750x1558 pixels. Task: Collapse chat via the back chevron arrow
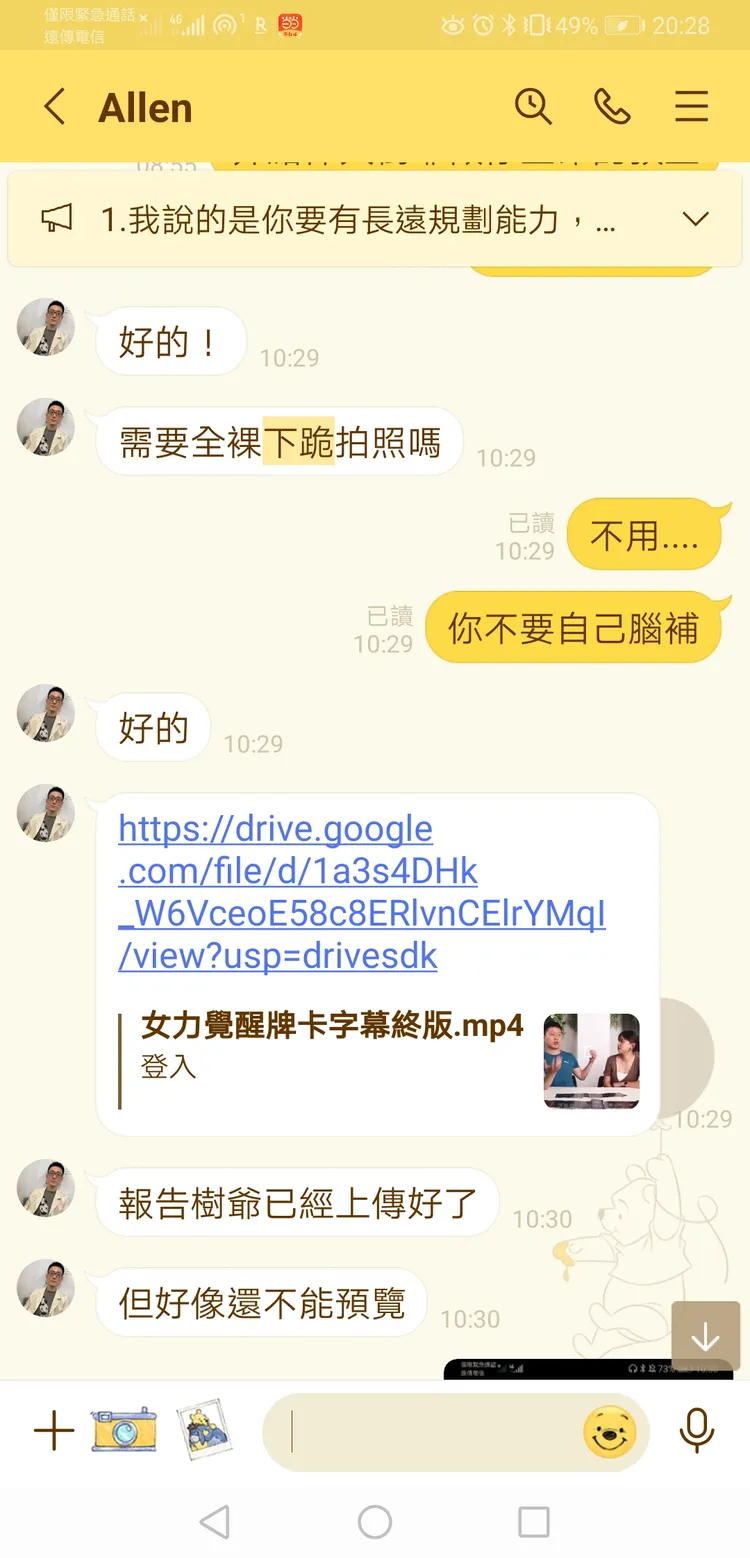tap(54, 107)
